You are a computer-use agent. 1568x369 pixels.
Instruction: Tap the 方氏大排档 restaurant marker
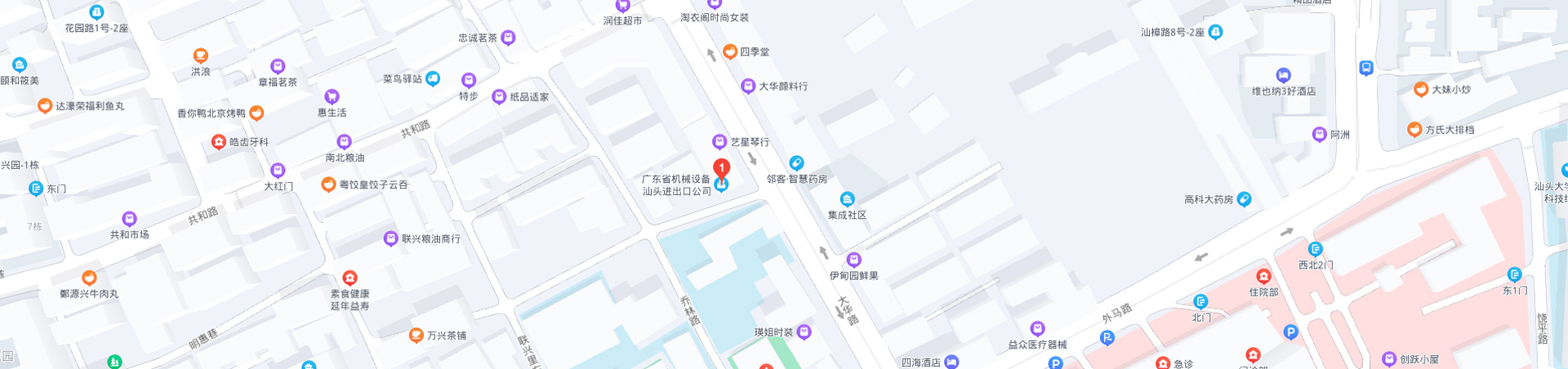tap(1414, 129)
